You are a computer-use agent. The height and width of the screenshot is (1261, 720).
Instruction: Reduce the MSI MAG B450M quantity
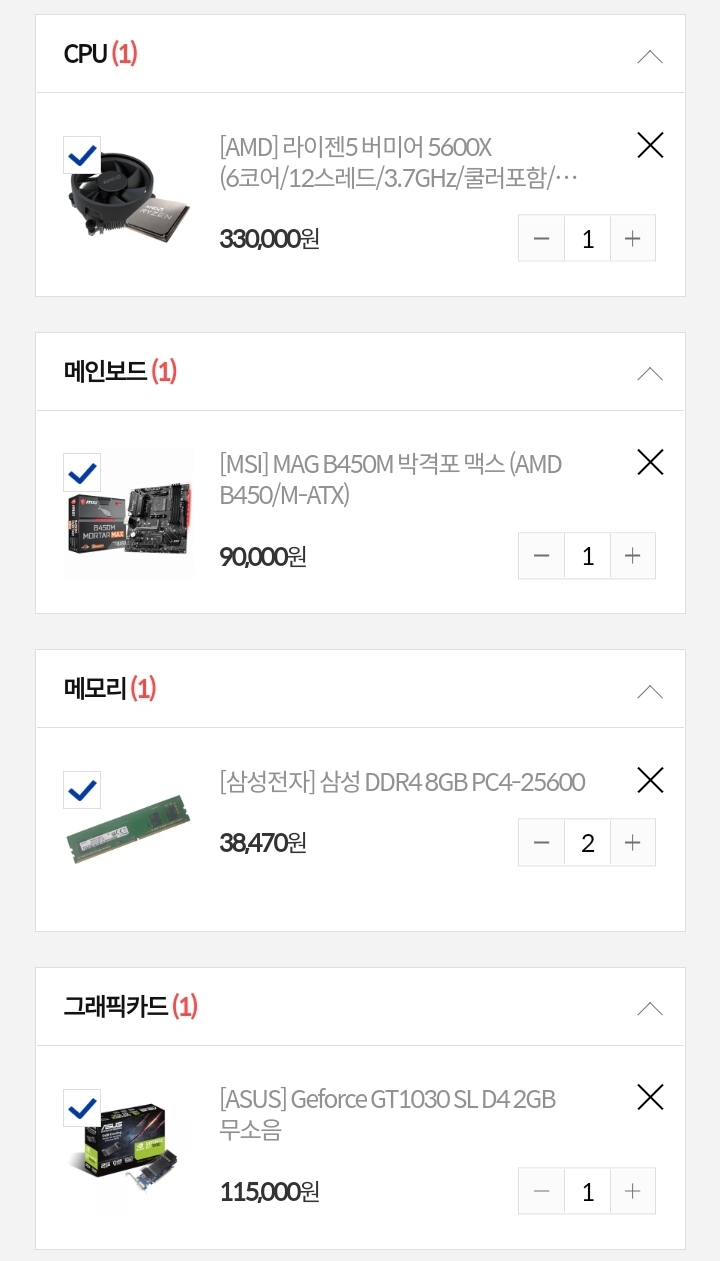pos(542,556)
